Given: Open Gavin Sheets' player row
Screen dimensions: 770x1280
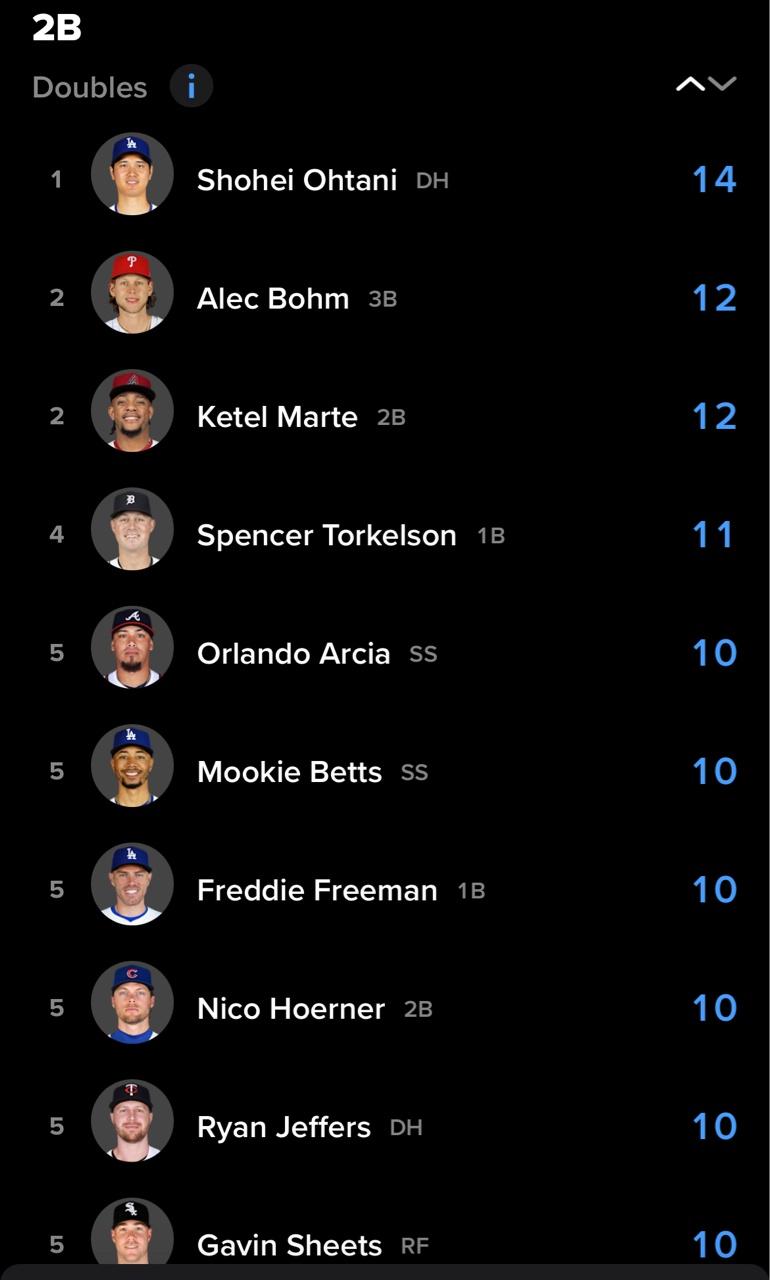Looking at the screenshot, I should tap(385, 1238).
